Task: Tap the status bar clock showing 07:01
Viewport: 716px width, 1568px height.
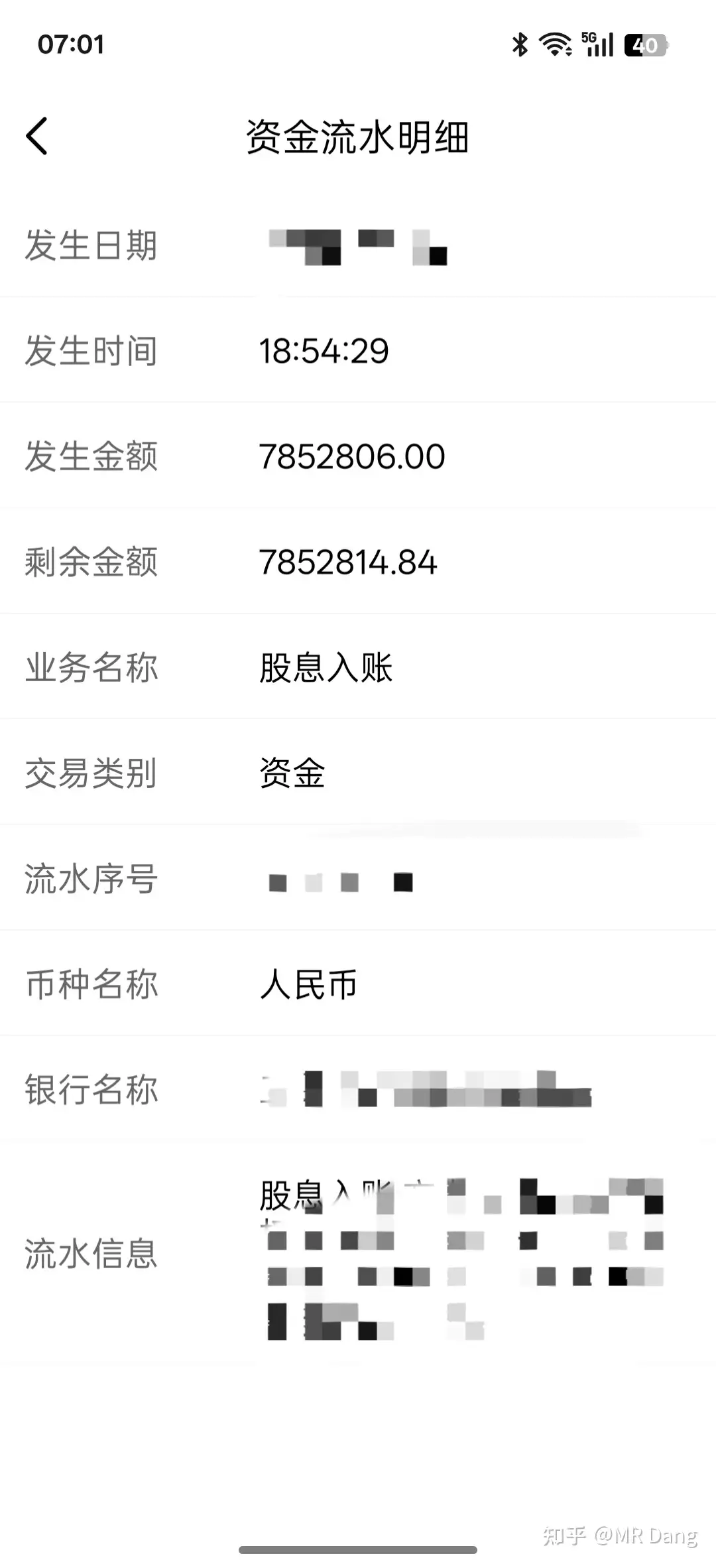Action: 72,44
